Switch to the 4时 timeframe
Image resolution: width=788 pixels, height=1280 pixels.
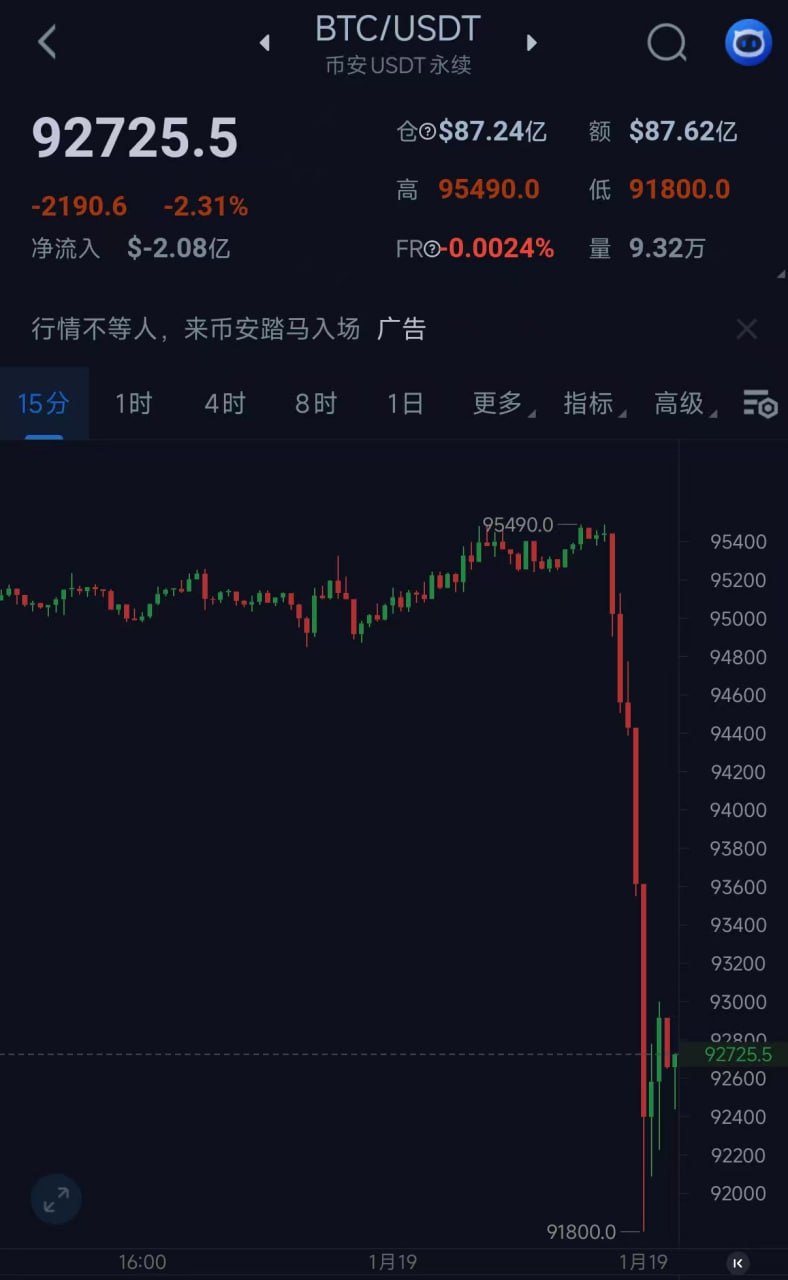pos(224,404)
